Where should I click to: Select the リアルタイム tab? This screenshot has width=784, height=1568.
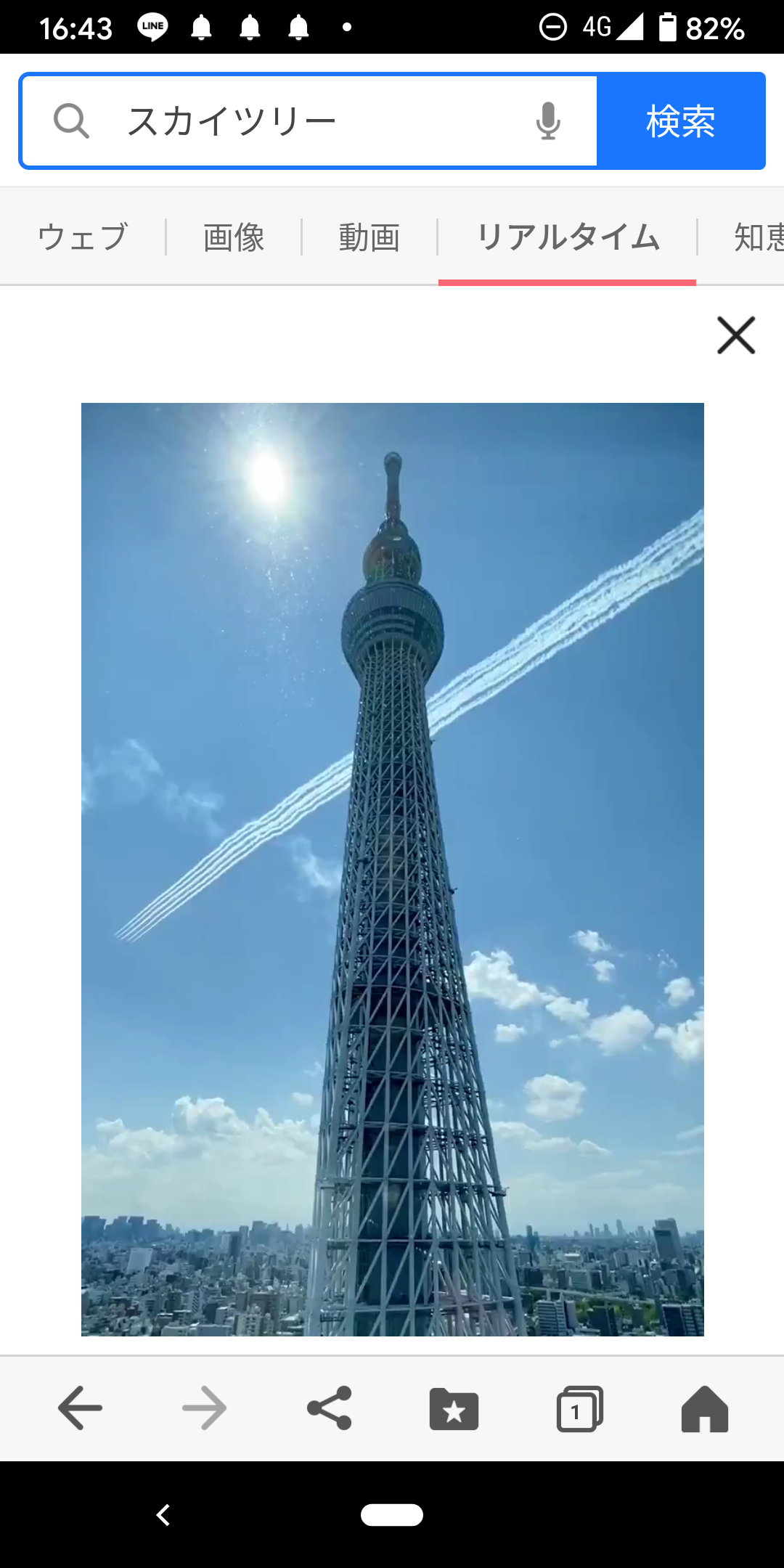[568, 237]
